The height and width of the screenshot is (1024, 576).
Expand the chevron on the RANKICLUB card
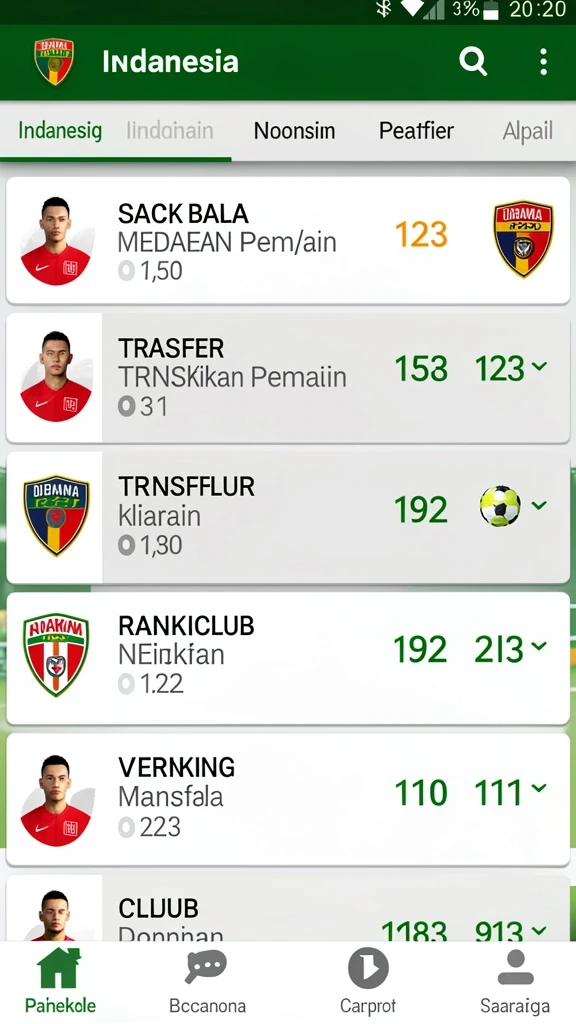pyautogui.click(x=539, y=646)
